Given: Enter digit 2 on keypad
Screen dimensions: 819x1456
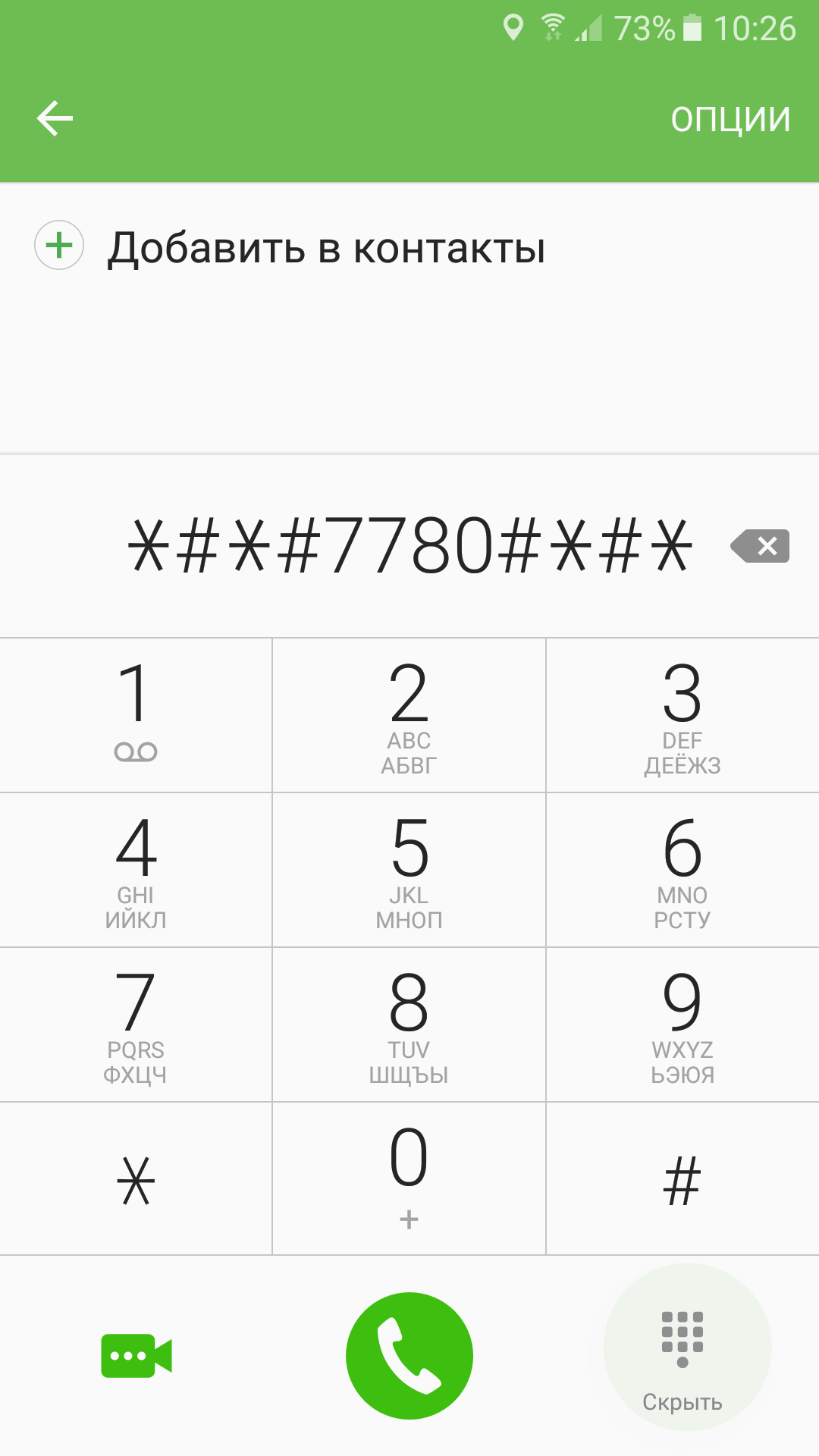Looking at the screenshot, I should click(x=409, y=715).
